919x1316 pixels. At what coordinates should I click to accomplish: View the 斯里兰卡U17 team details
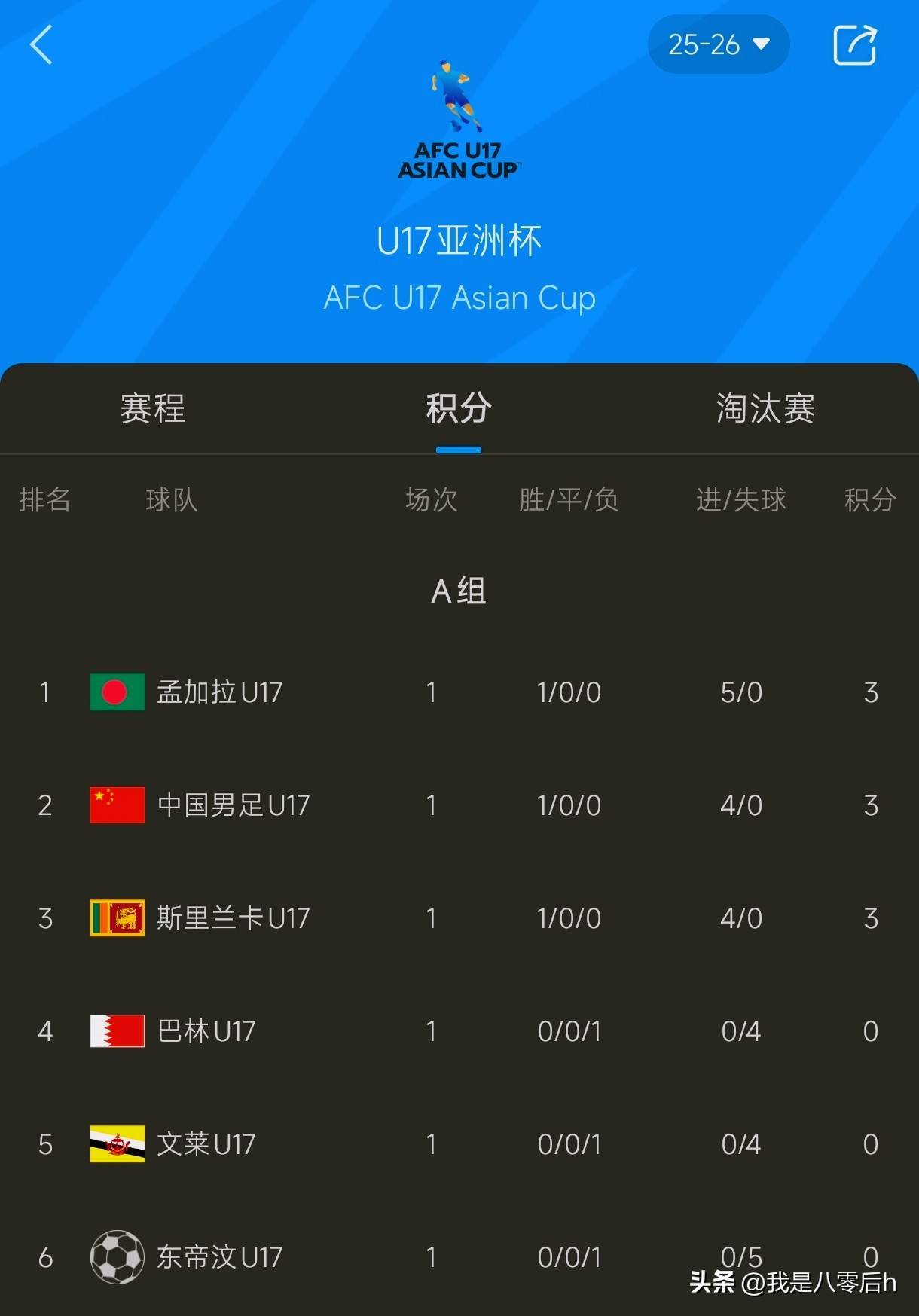[x=234, y=918]
